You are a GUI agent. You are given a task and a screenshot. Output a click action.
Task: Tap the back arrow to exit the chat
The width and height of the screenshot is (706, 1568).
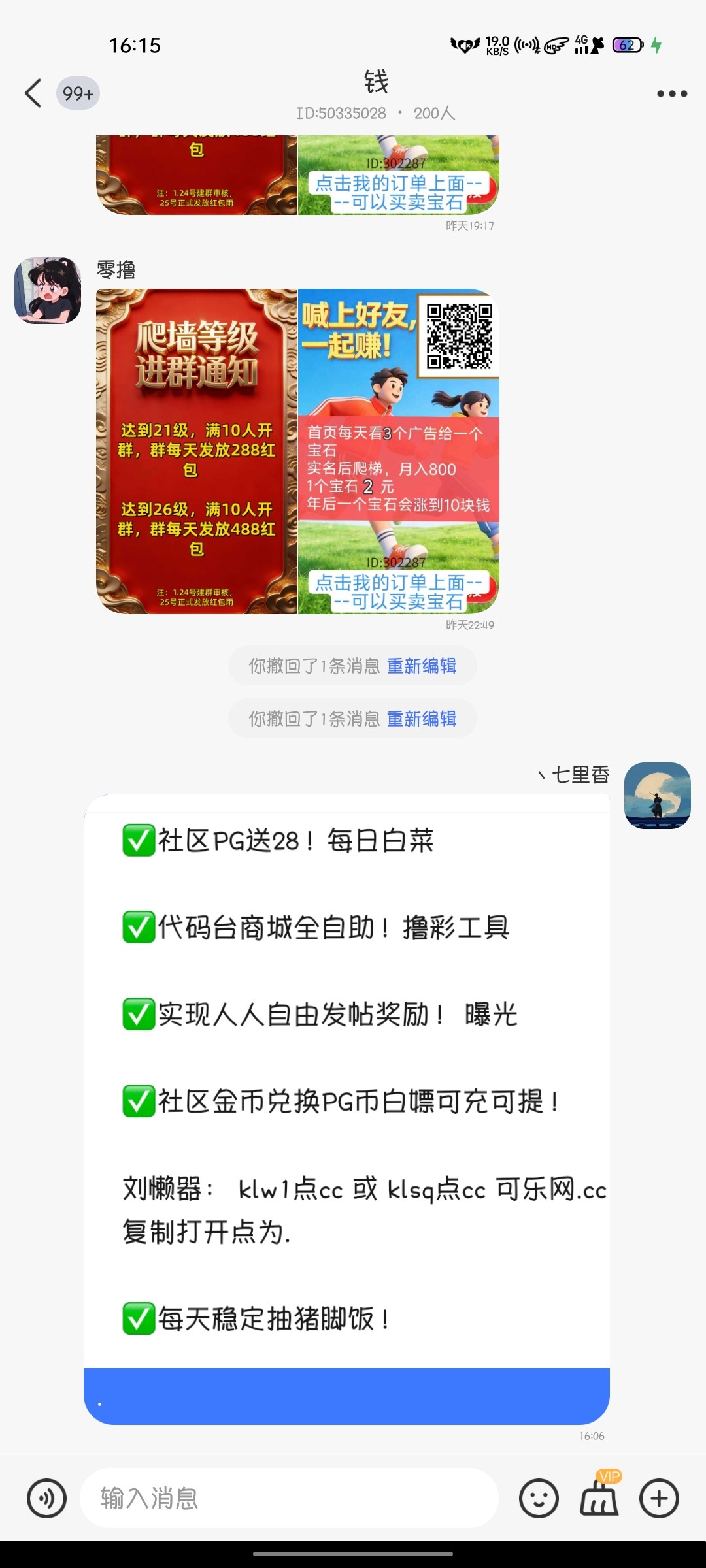[x=34, y=93]
